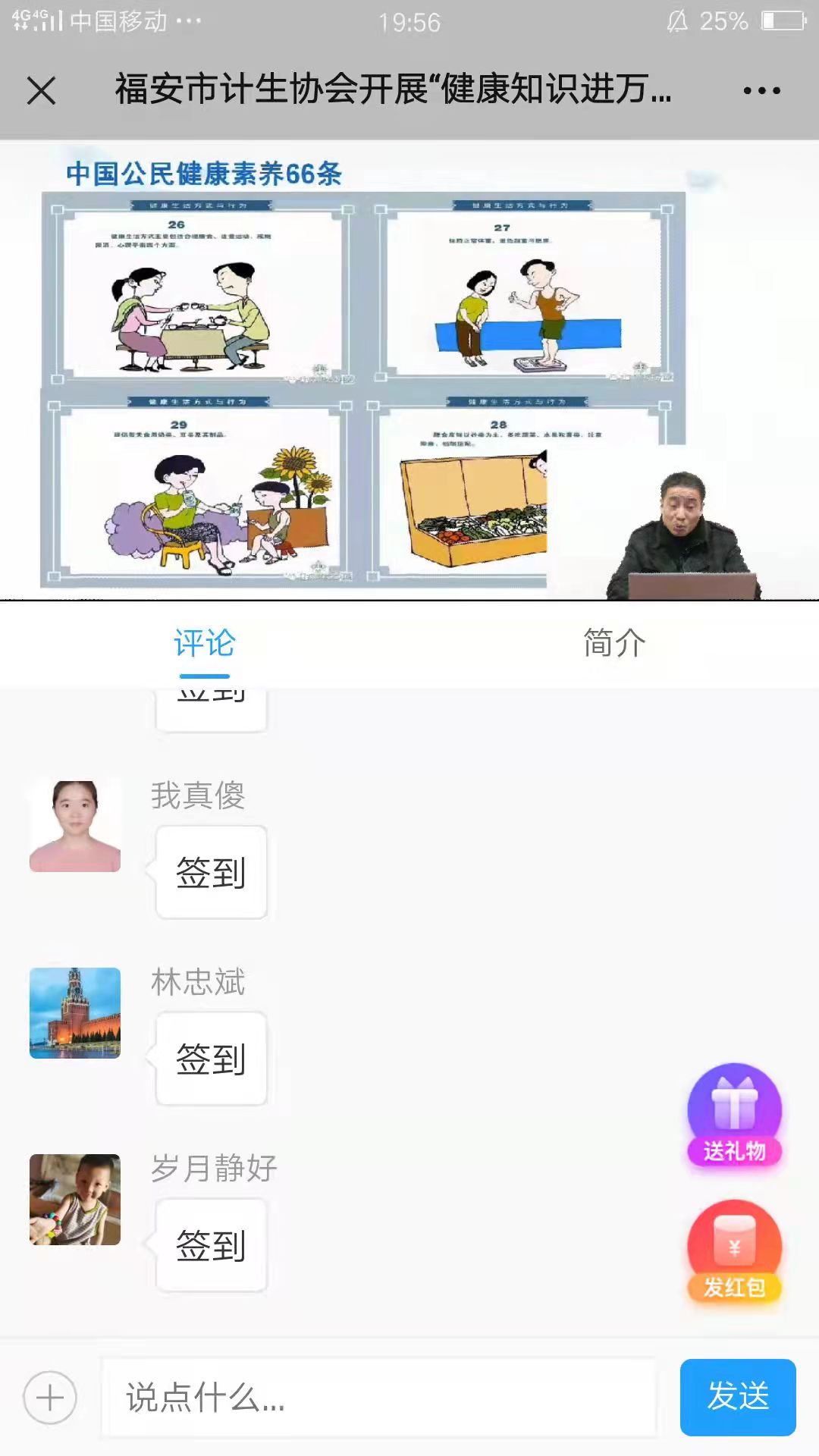The height and width of the screenshot is (1456, 819).
Task: Tap the plus icon beside the comment box
Action: pos(50,1397)
